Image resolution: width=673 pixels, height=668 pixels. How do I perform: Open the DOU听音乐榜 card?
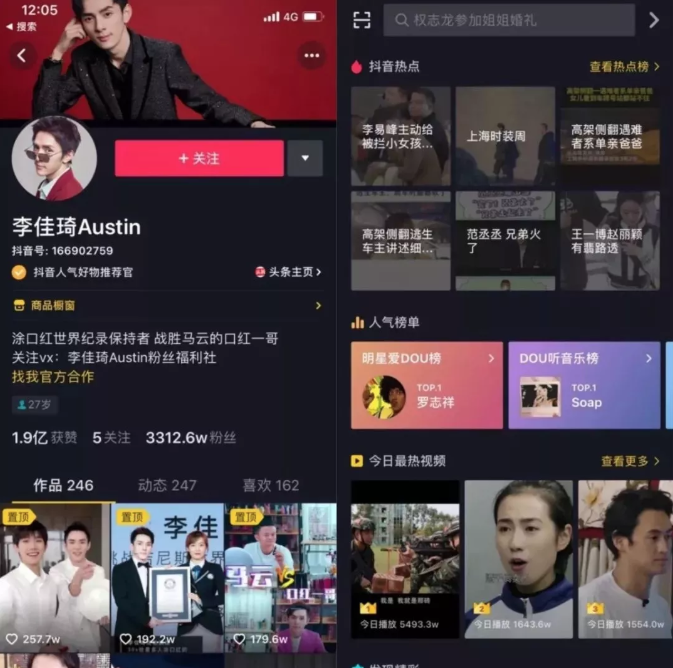[x=584, y=385]
